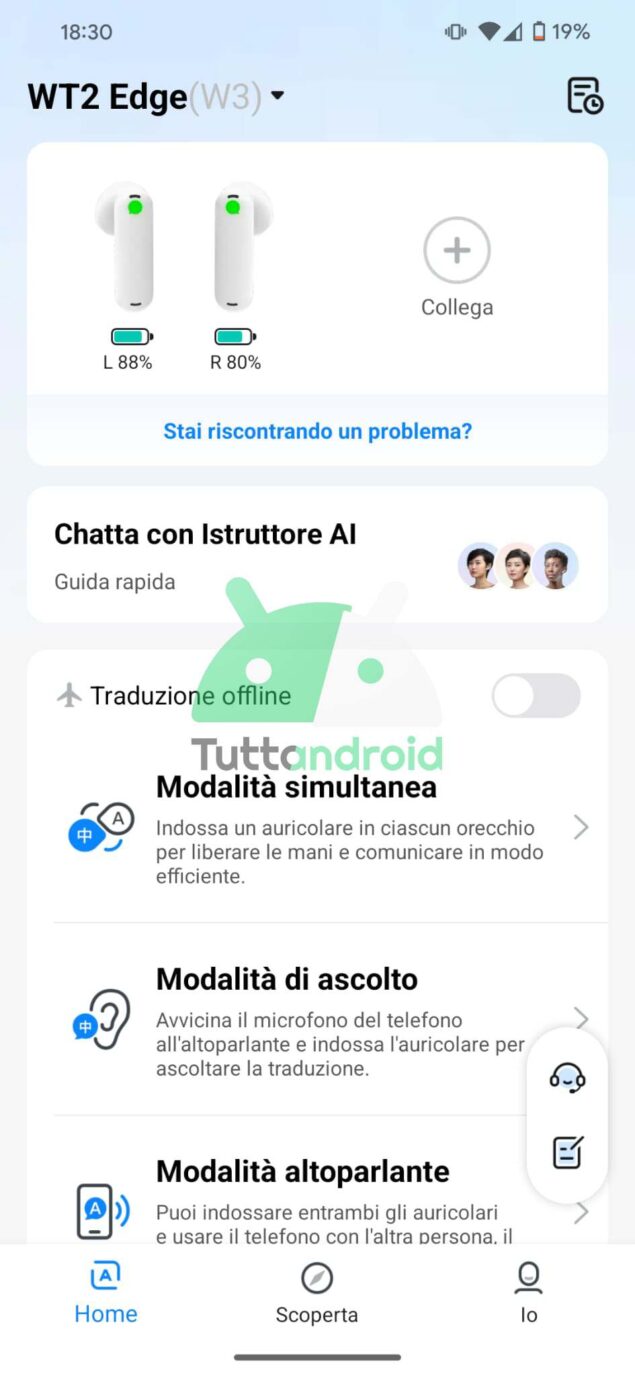Enable the Traduzione offline switch
Screen dimensions: 635x1376
536,696
